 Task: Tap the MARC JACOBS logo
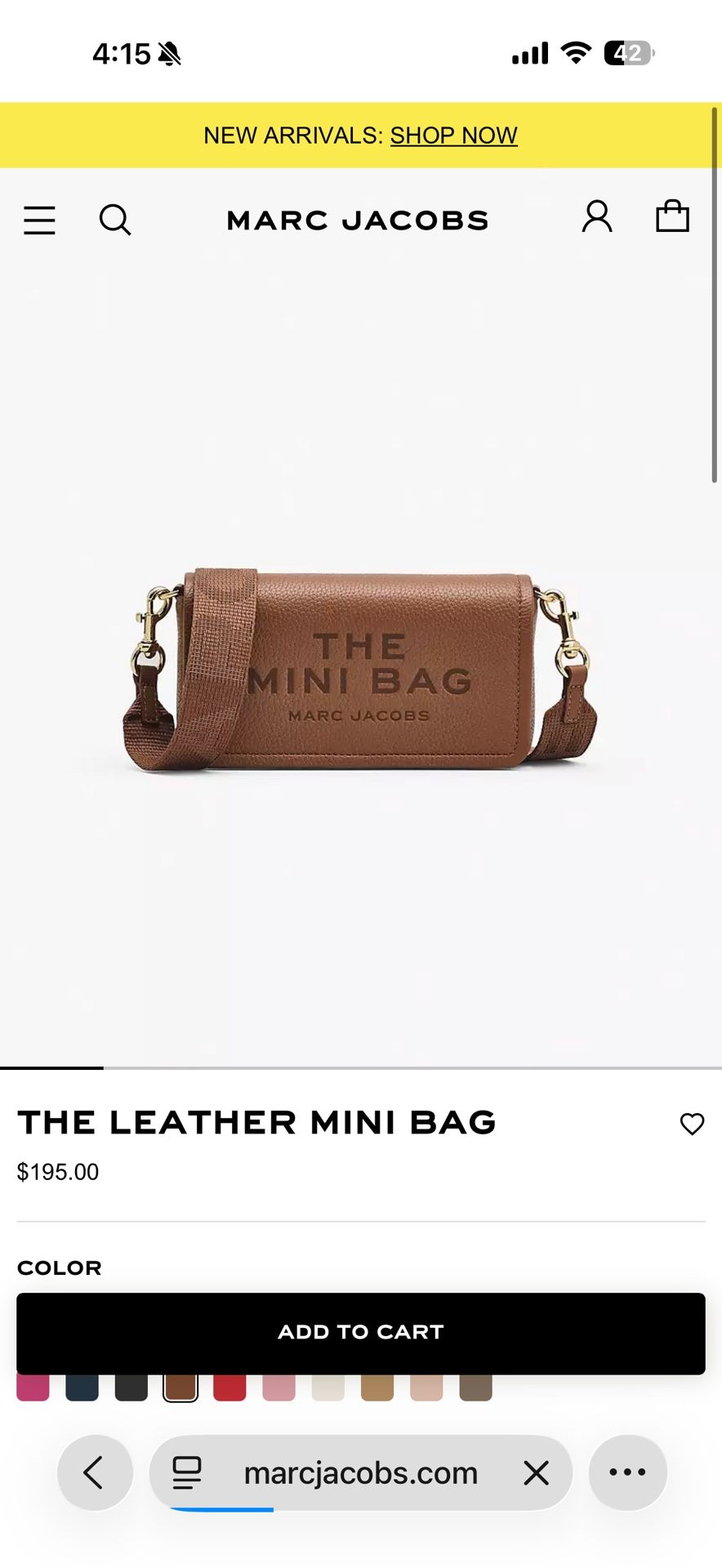coord(357,219)
